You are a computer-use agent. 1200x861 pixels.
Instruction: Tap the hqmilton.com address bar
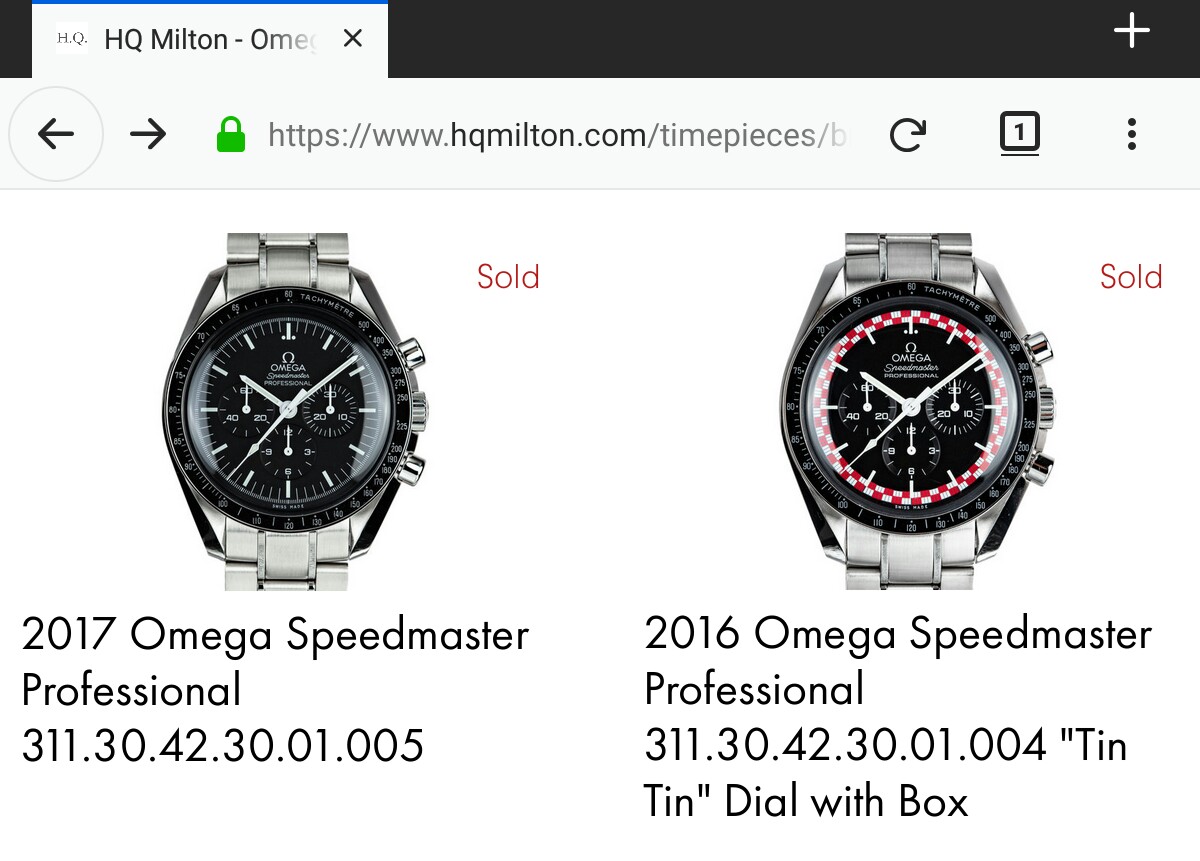point(556,134)
